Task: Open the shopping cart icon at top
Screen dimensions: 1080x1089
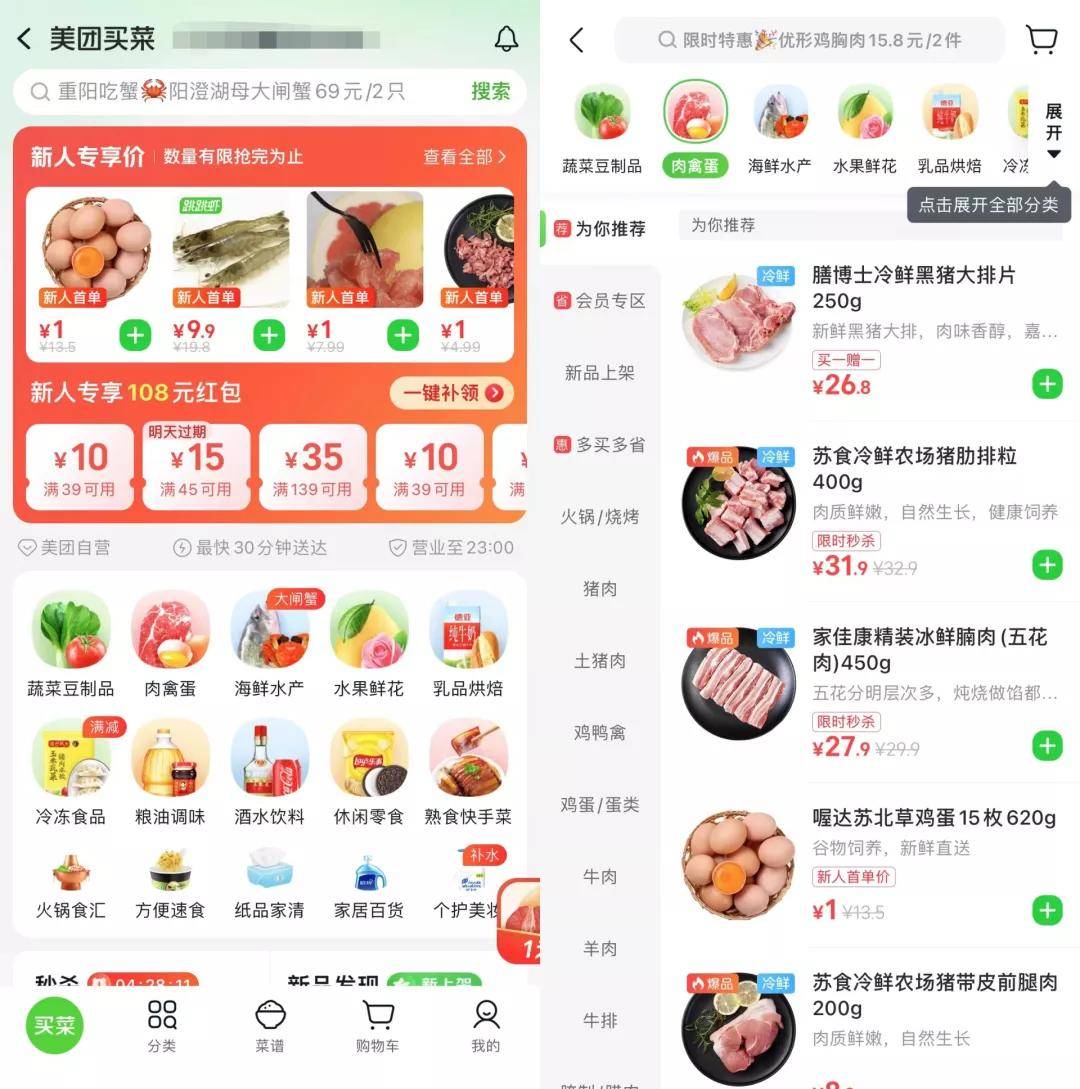Action: (x=1041, y=40)
